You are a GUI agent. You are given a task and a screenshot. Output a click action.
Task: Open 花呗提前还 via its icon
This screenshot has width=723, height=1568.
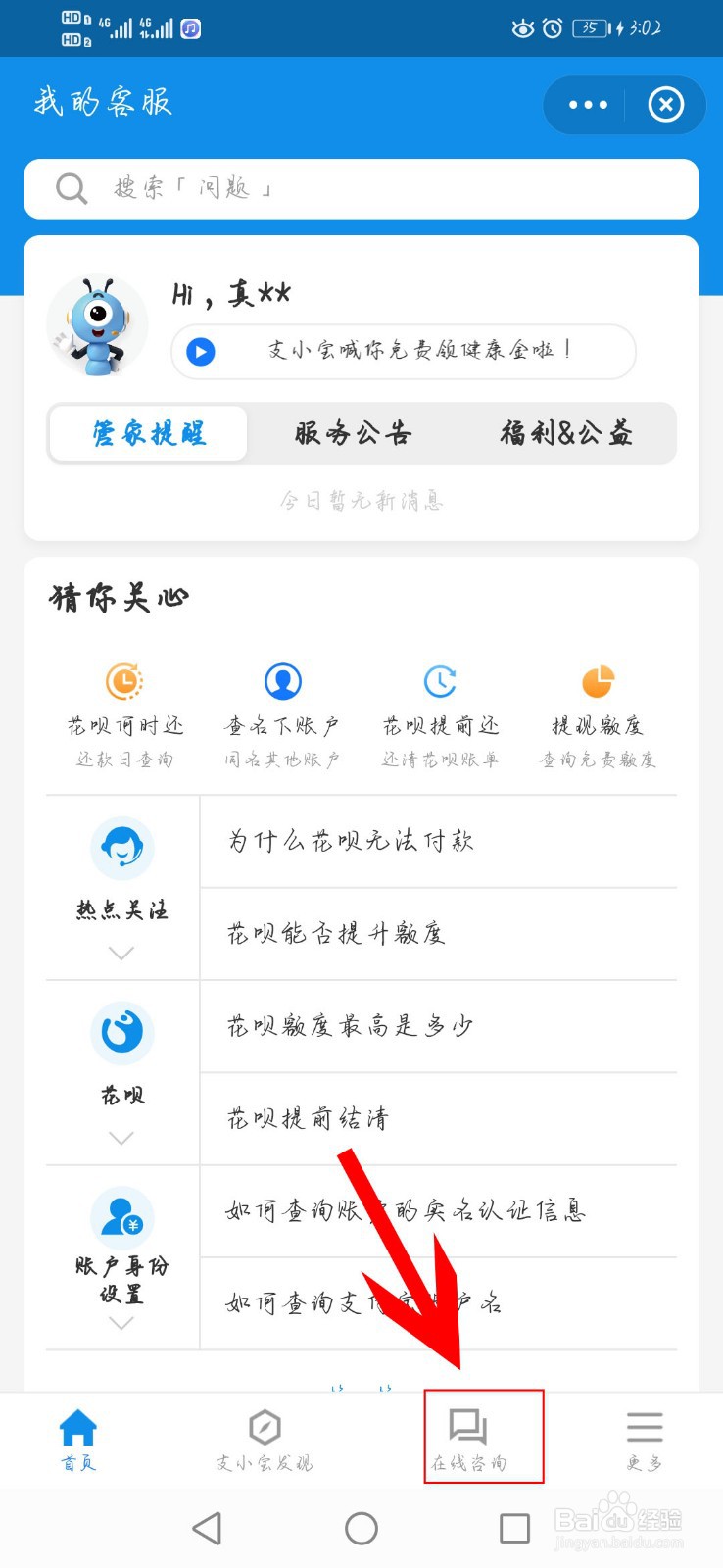tap(440, 680)
